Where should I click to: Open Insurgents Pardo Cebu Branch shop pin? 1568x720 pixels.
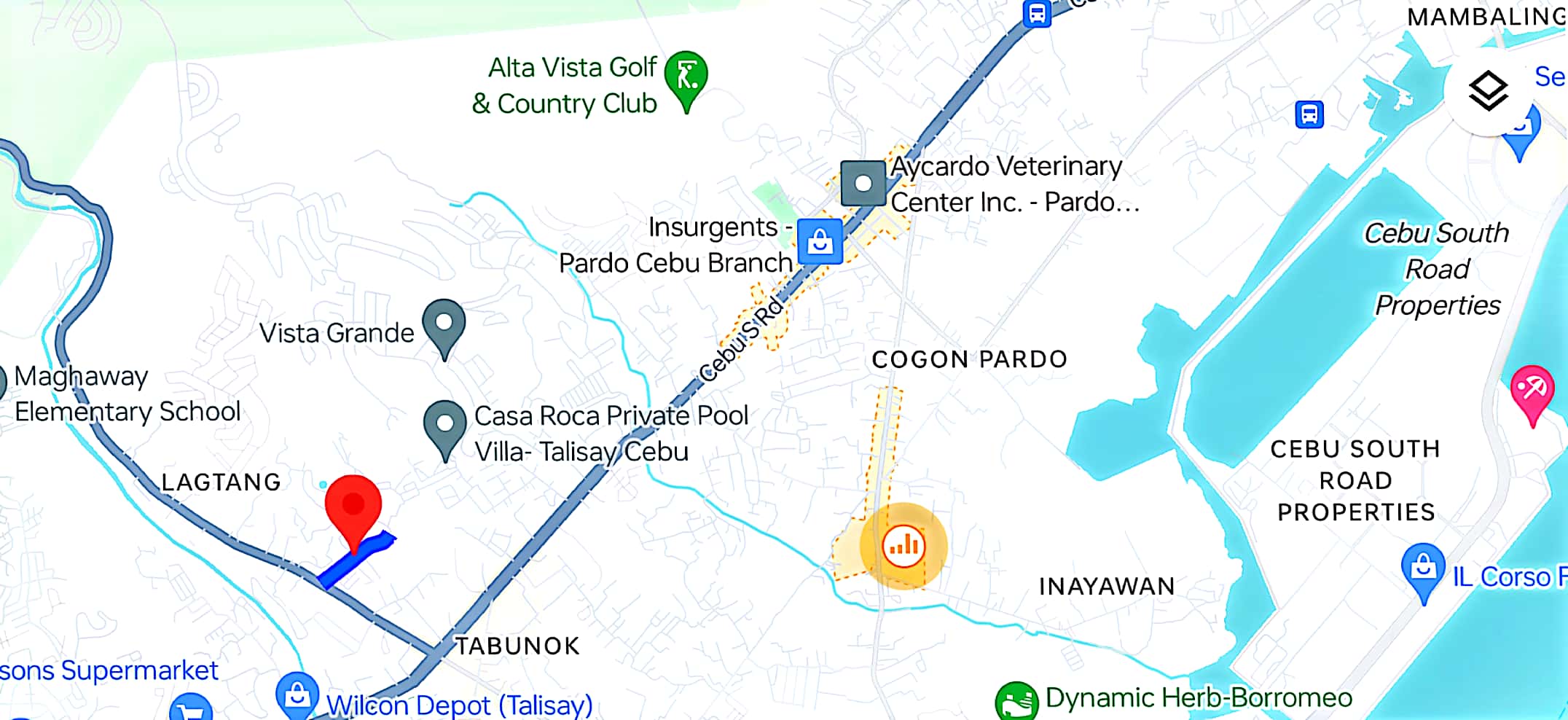pyautogui.click(x=820, y=241)
